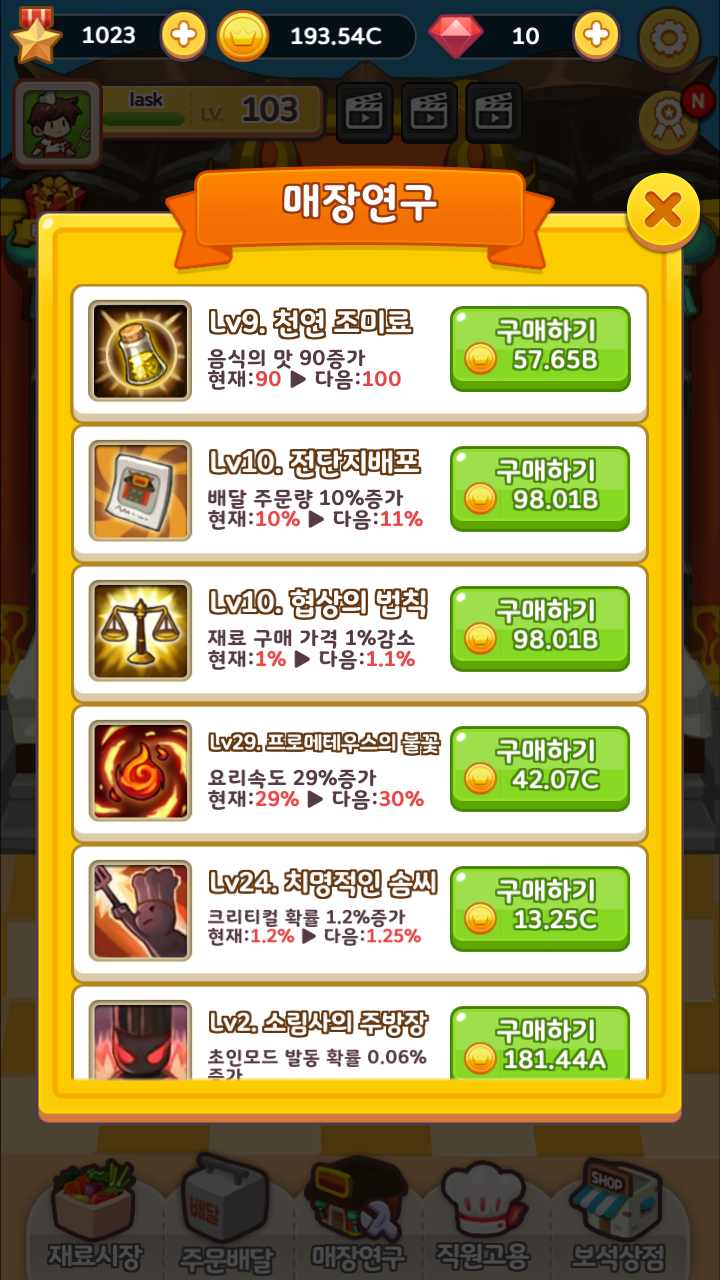720x1280 pixels.
Task: Purchase 프로메테우스의 불꽃 for 42.07C
Action: (x=540, y=768)
